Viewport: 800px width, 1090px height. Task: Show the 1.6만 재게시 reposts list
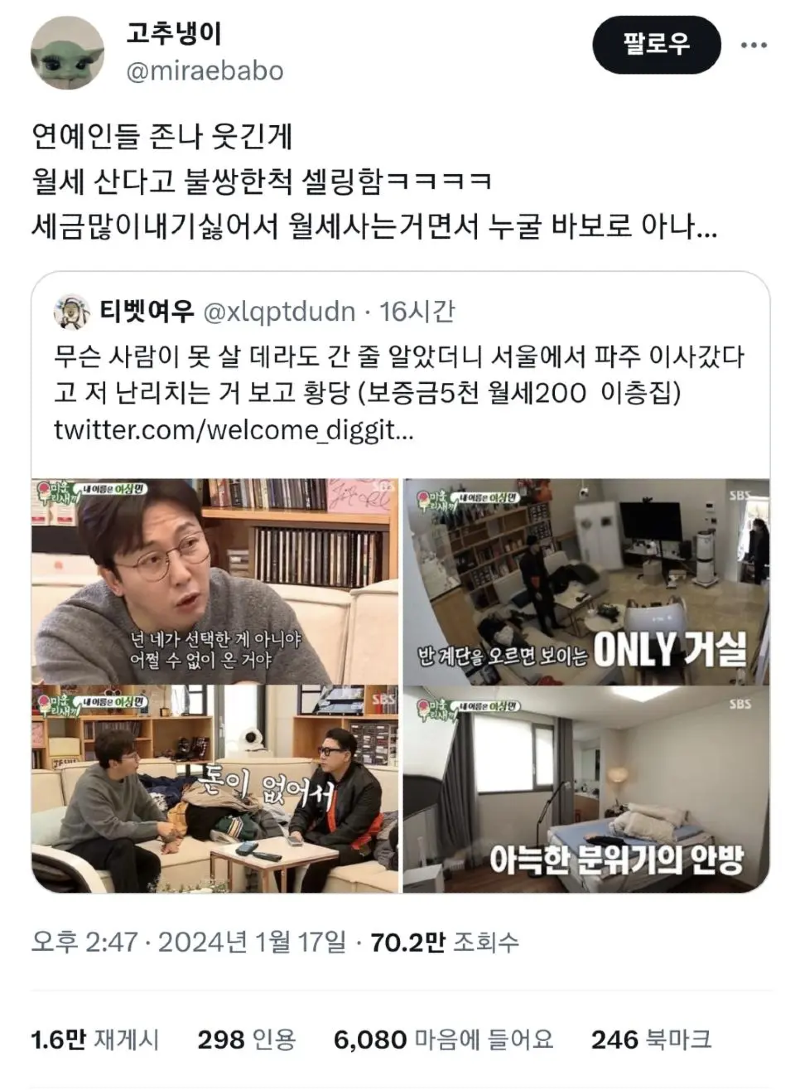95,1040
